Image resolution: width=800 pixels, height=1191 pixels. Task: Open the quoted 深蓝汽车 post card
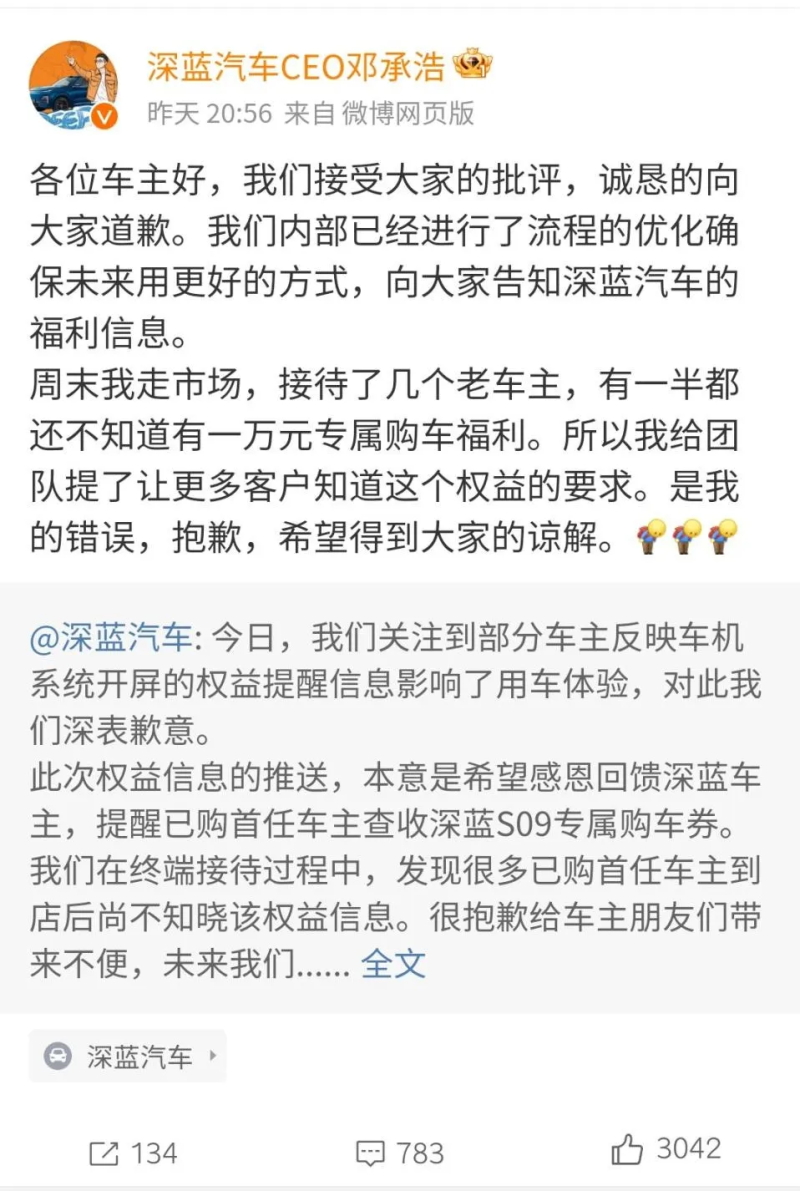400,800
